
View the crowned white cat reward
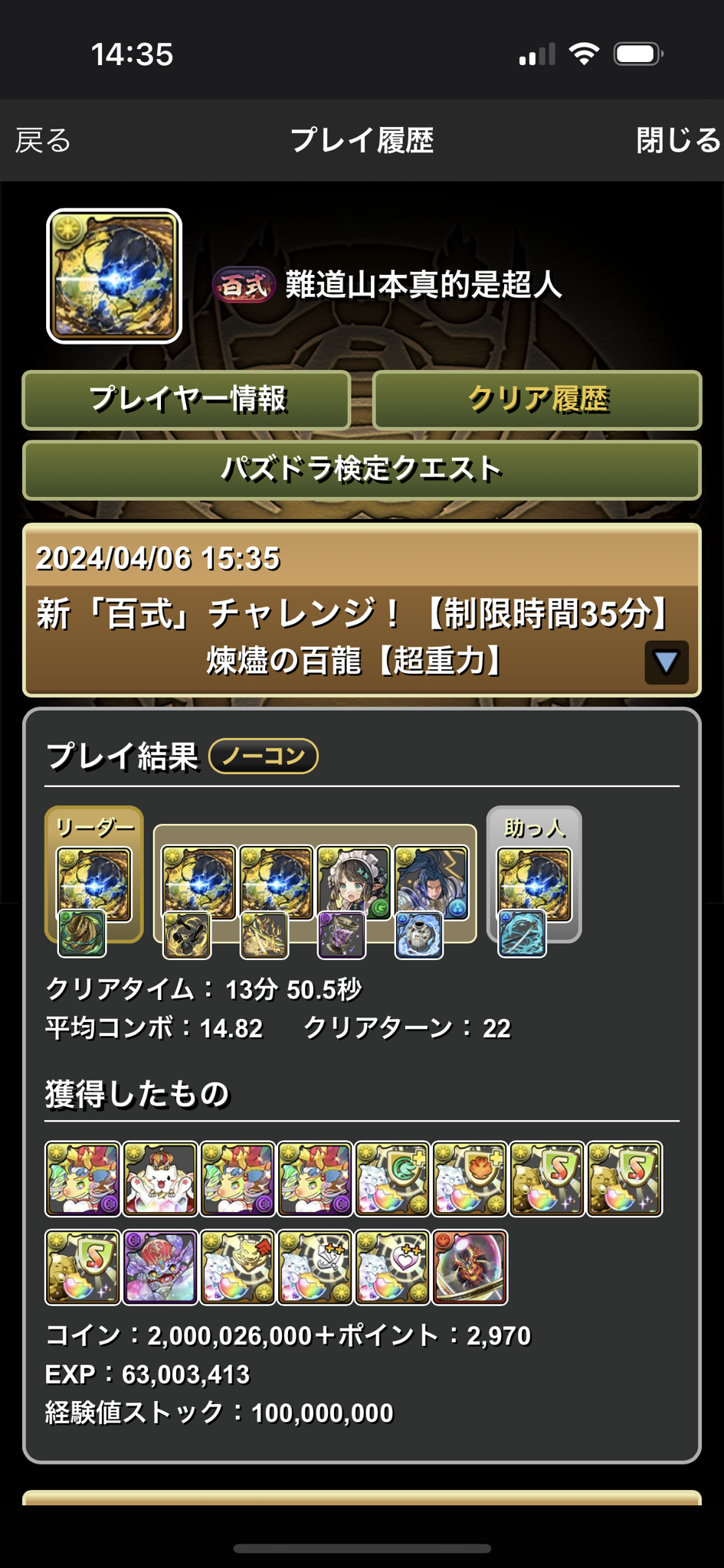pos(160,1179)
